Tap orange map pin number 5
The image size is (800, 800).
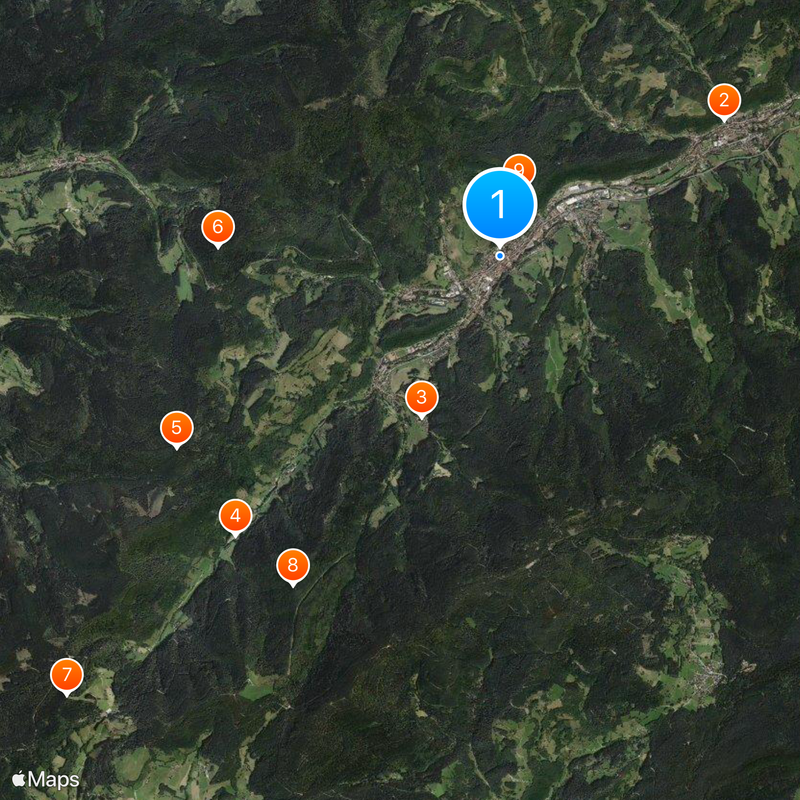(x=177, y=429)
